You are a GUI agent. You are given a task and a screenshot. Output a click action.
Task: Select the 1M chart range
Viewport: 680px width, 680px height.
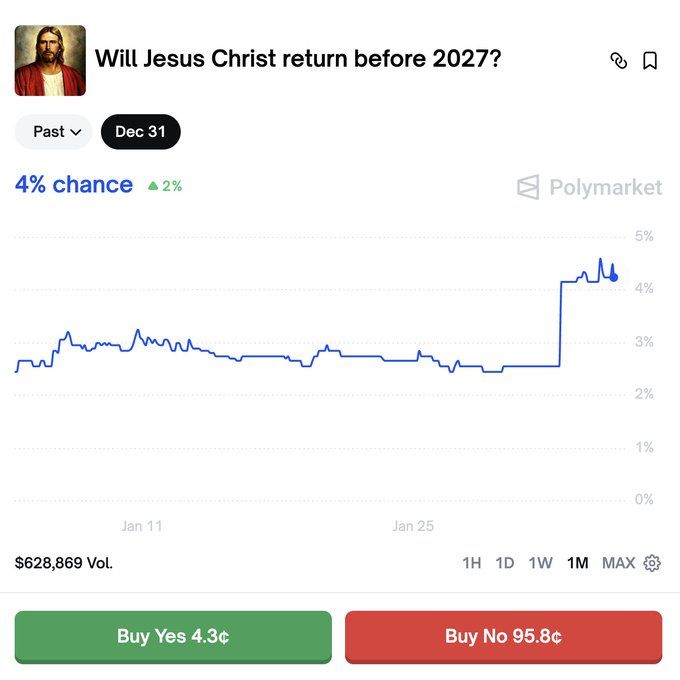pyautogui.click(x=577, y=563)
